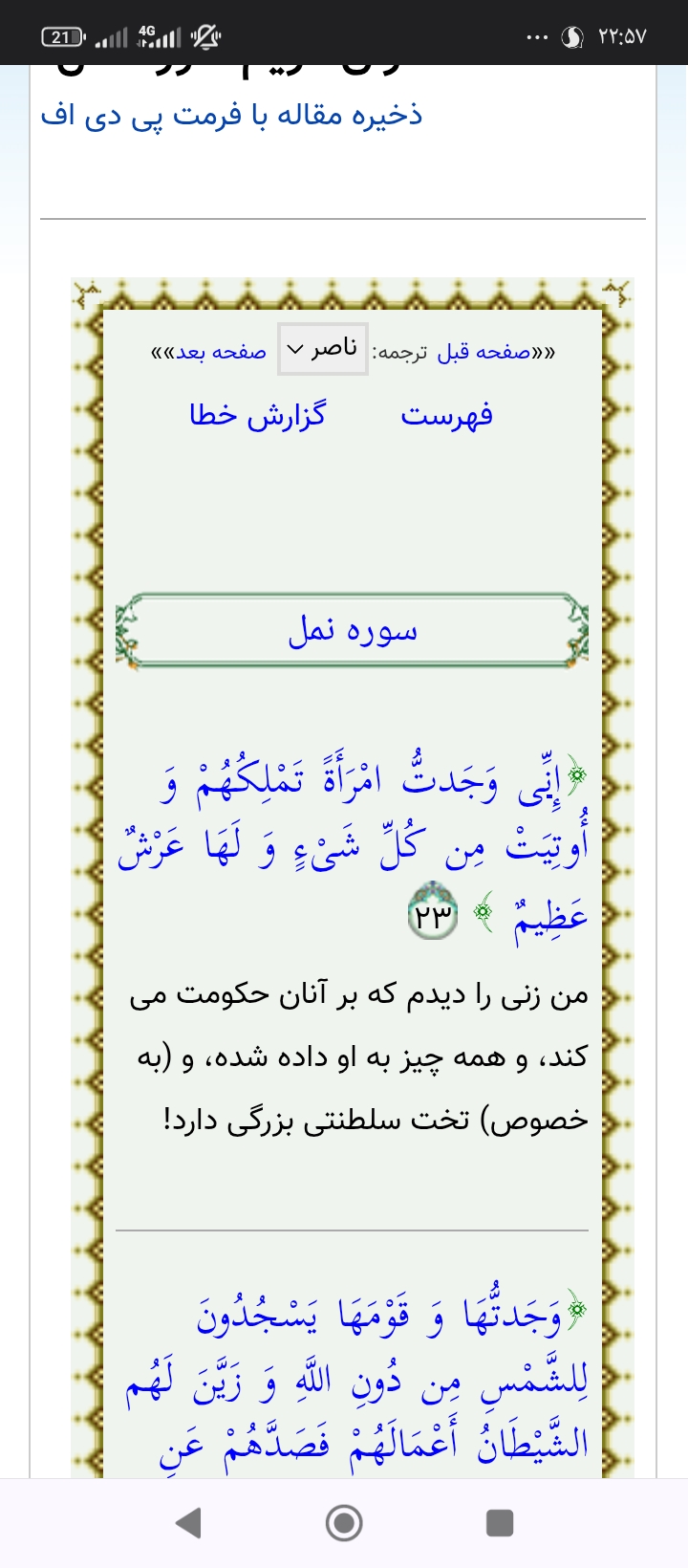Open the «فهرست» index link

446,415
